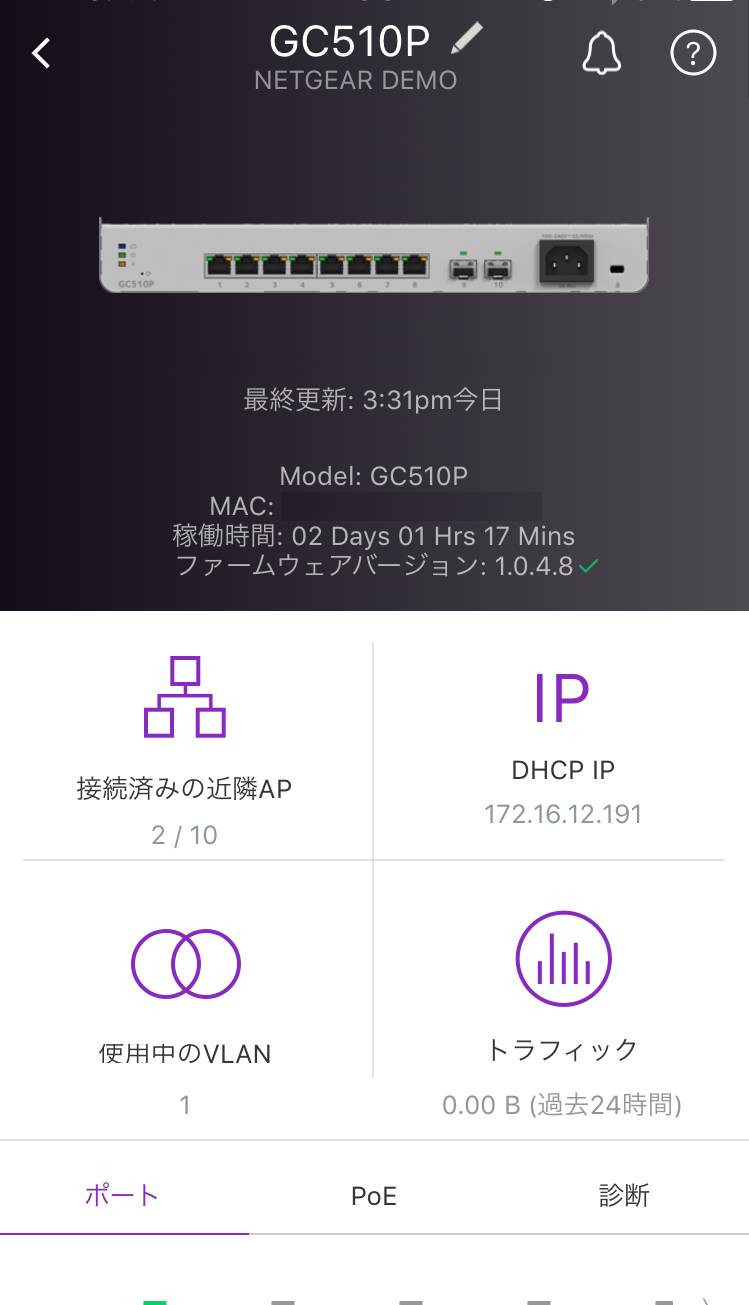
Task: Open the help question mark icon
Action: (x=693, y=53)
